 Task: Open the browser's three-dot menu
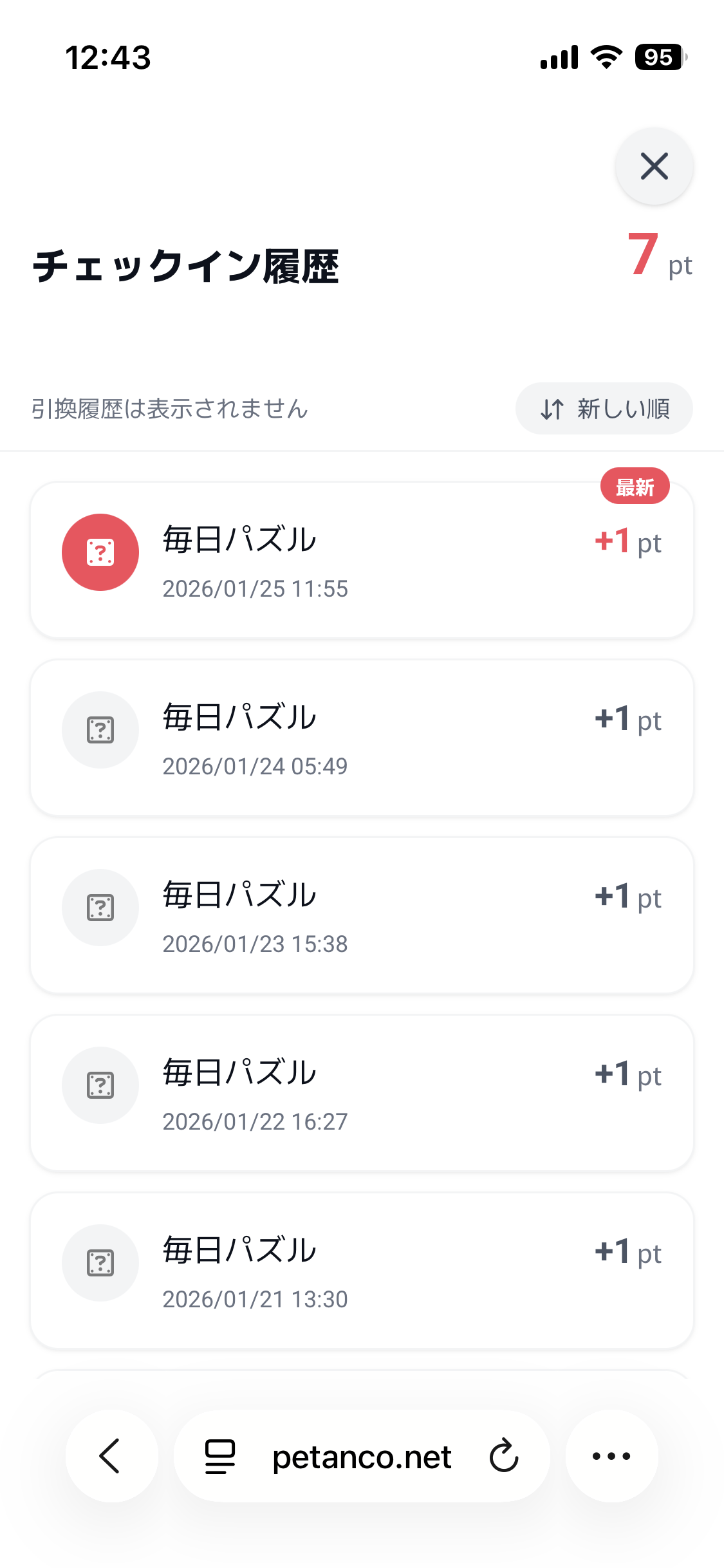click(611, 1456)
